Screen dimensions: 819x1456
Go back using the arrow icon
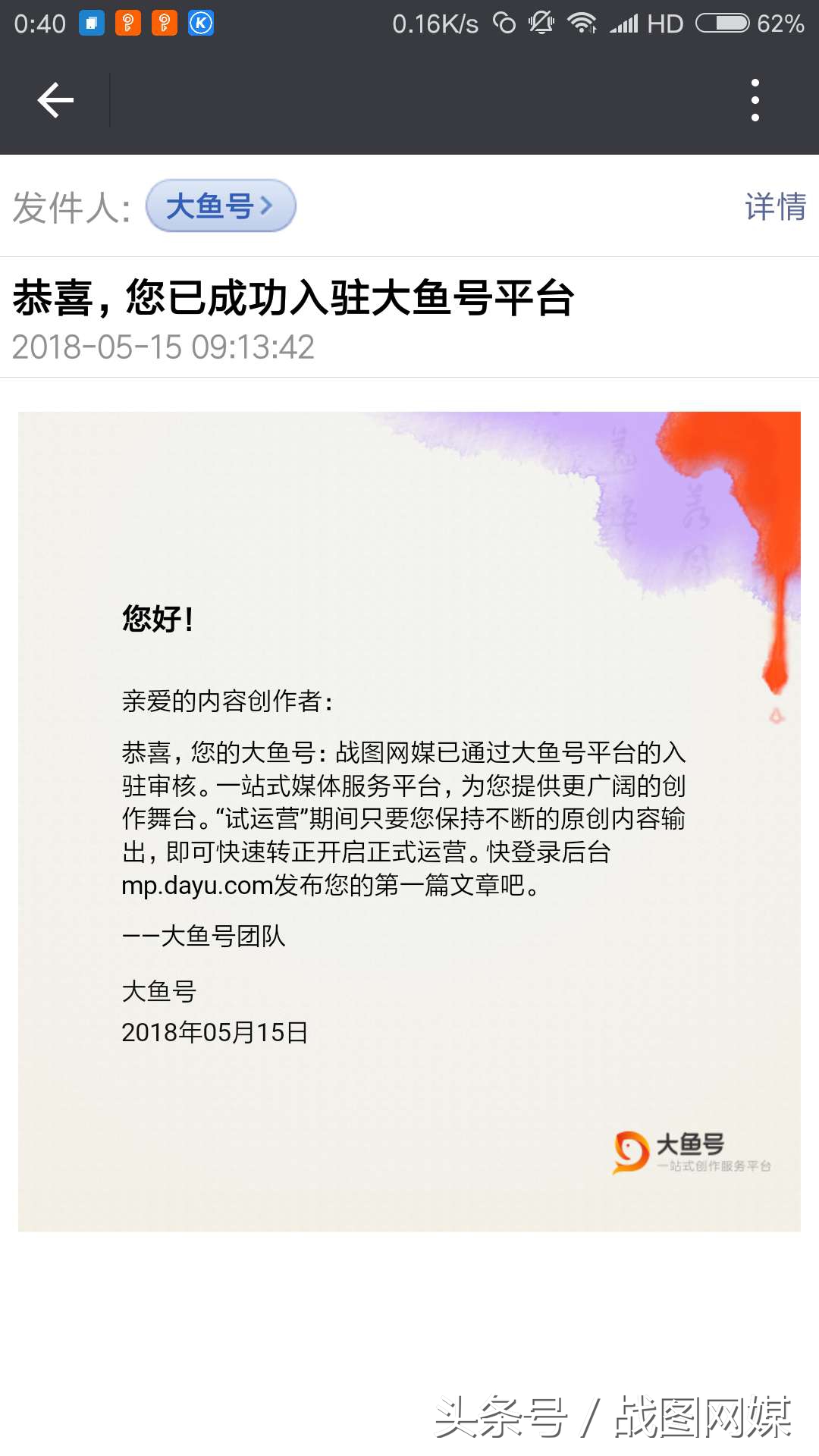pos(55,100)
